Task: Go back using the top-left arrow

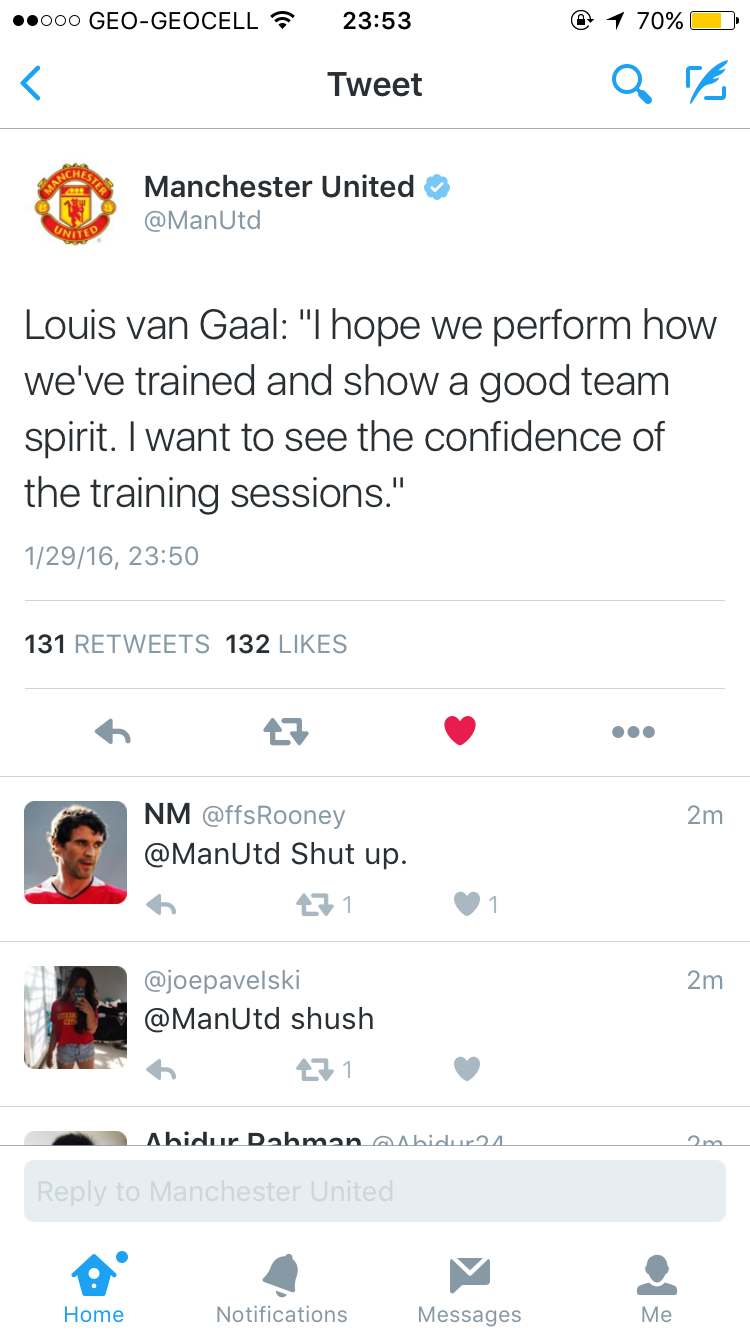Action: tap(31, 84)
